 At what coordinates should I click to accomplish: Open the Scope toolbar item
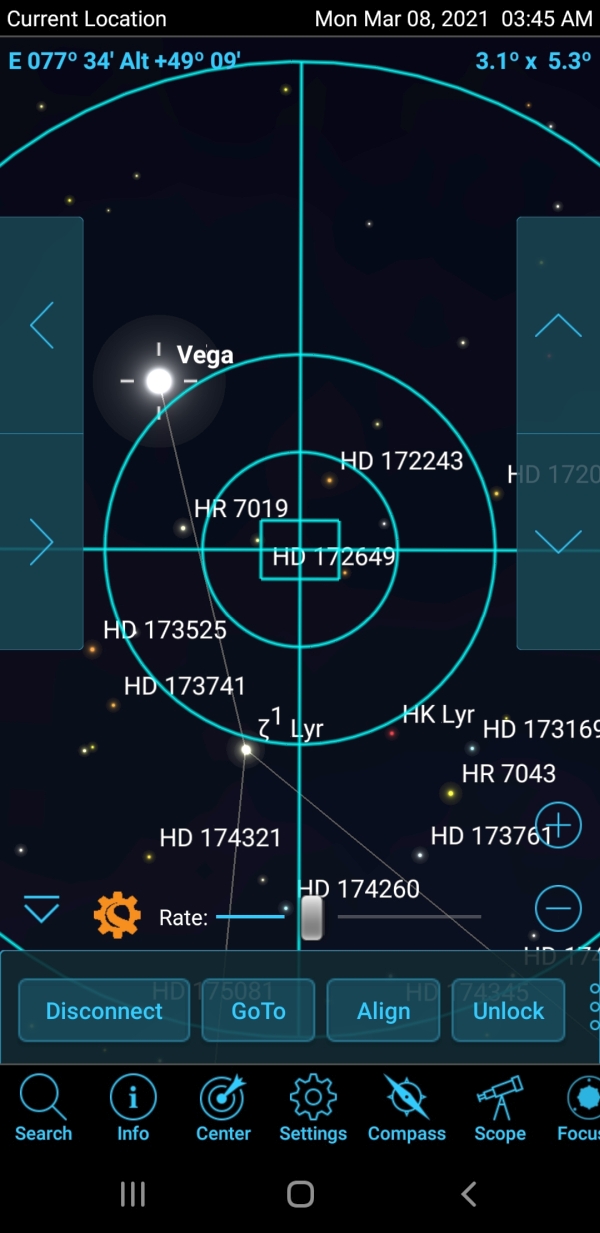point(500,1108)
